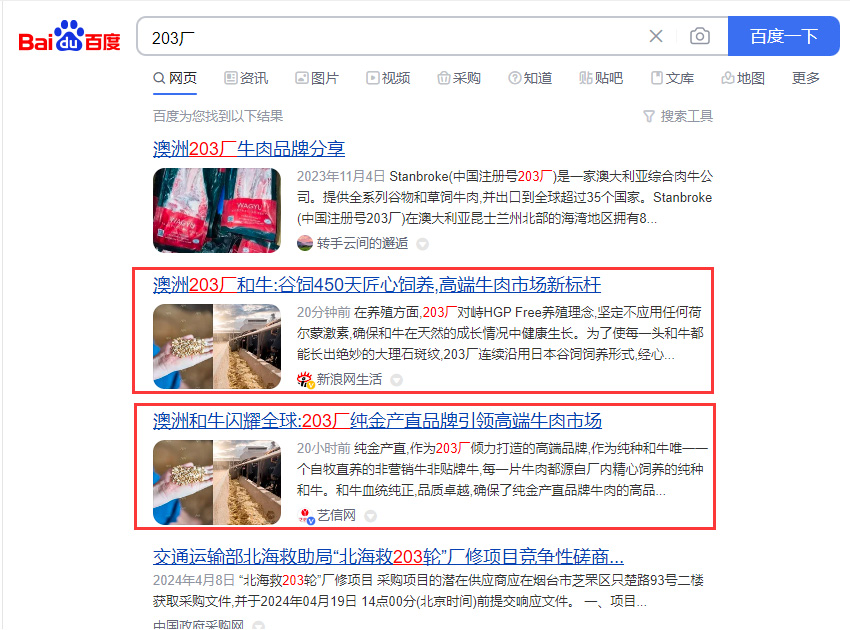Screen dimensions: 850x630
Task: Switch to the 文库 tab
Action: point(672,78)
